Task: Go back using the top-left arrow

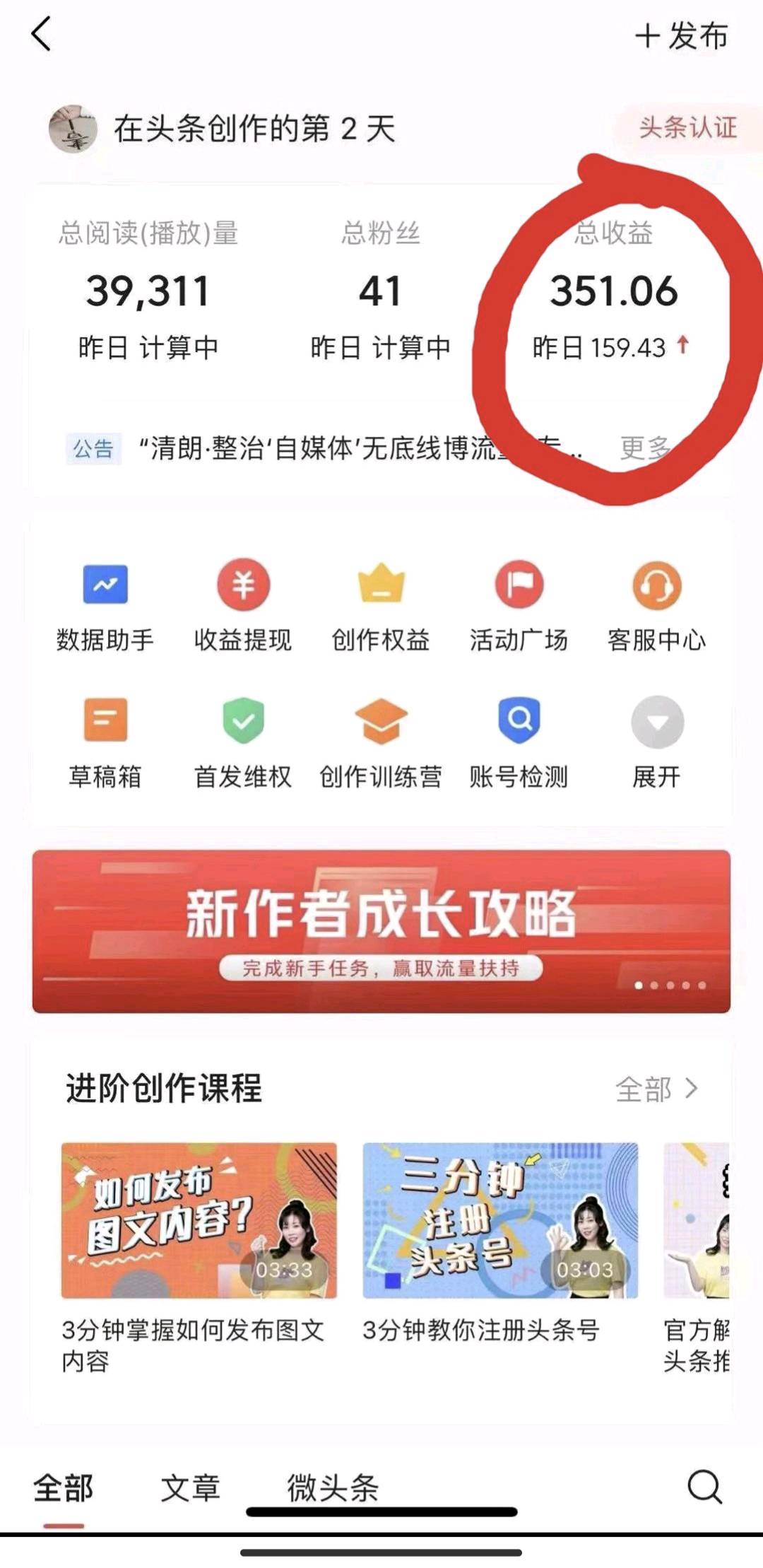Action: [x=42, y=34]
